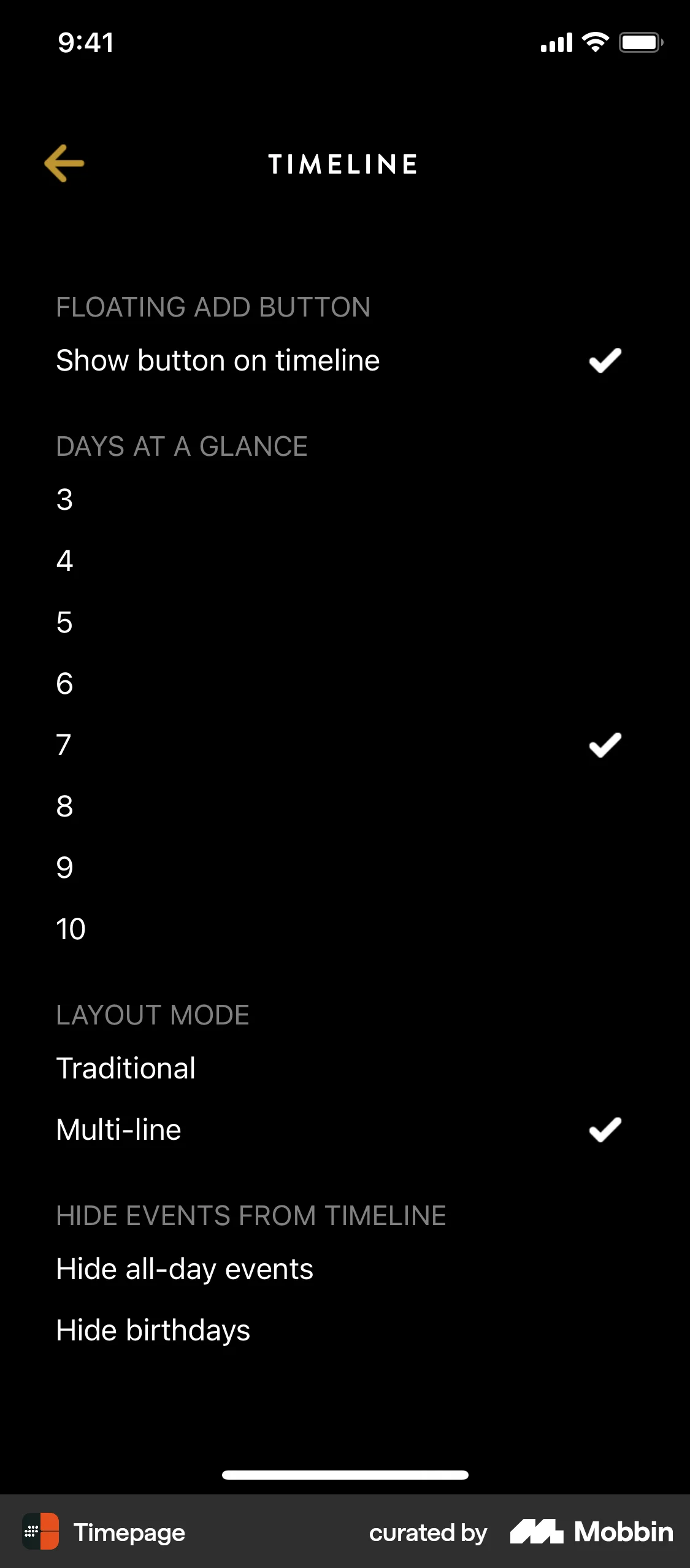The width and height of the screenshot is (690, 1568).
Task: Switch layout mode to Traditional
Action: pyautogui.click(x=125, y=1067)
